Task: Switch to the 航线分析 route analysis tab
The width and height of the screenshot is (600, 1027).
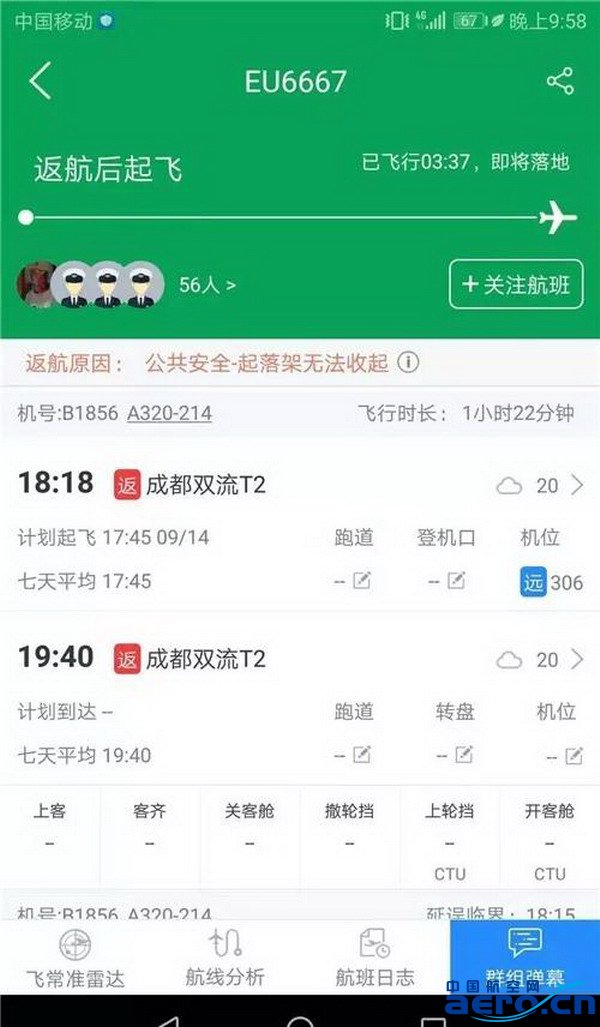Action: 225,958
